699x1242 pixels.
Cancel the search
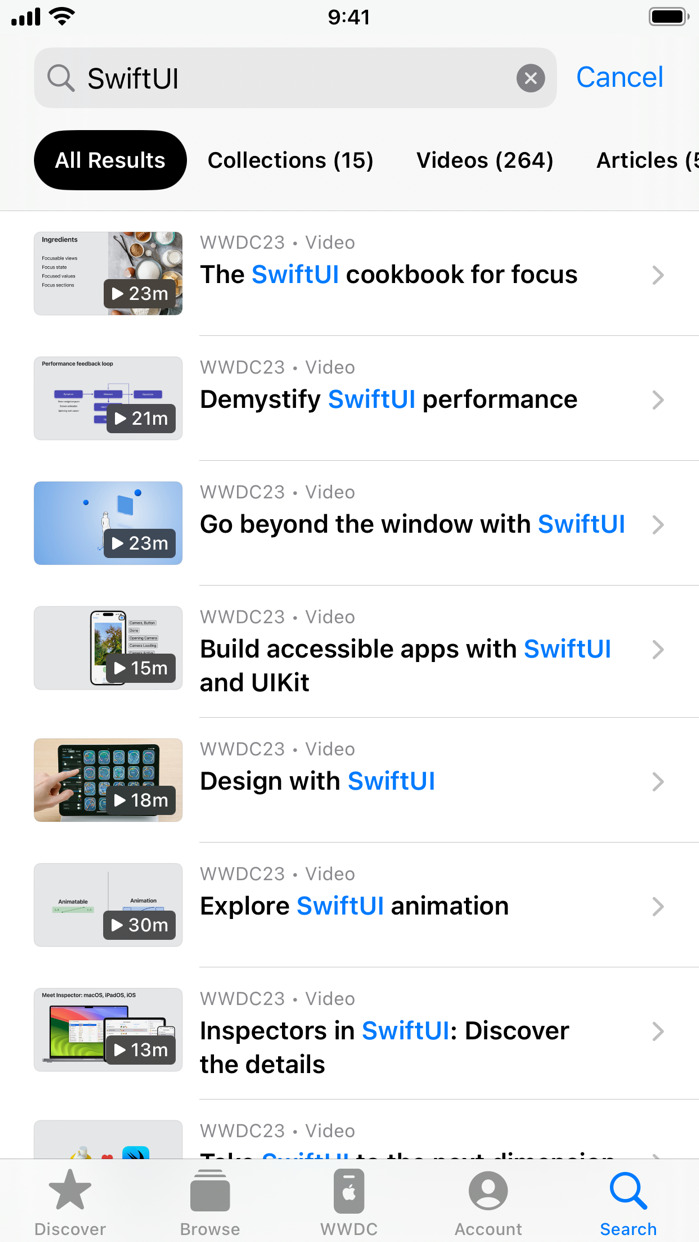pyautogui.click(x=619, y=78)
